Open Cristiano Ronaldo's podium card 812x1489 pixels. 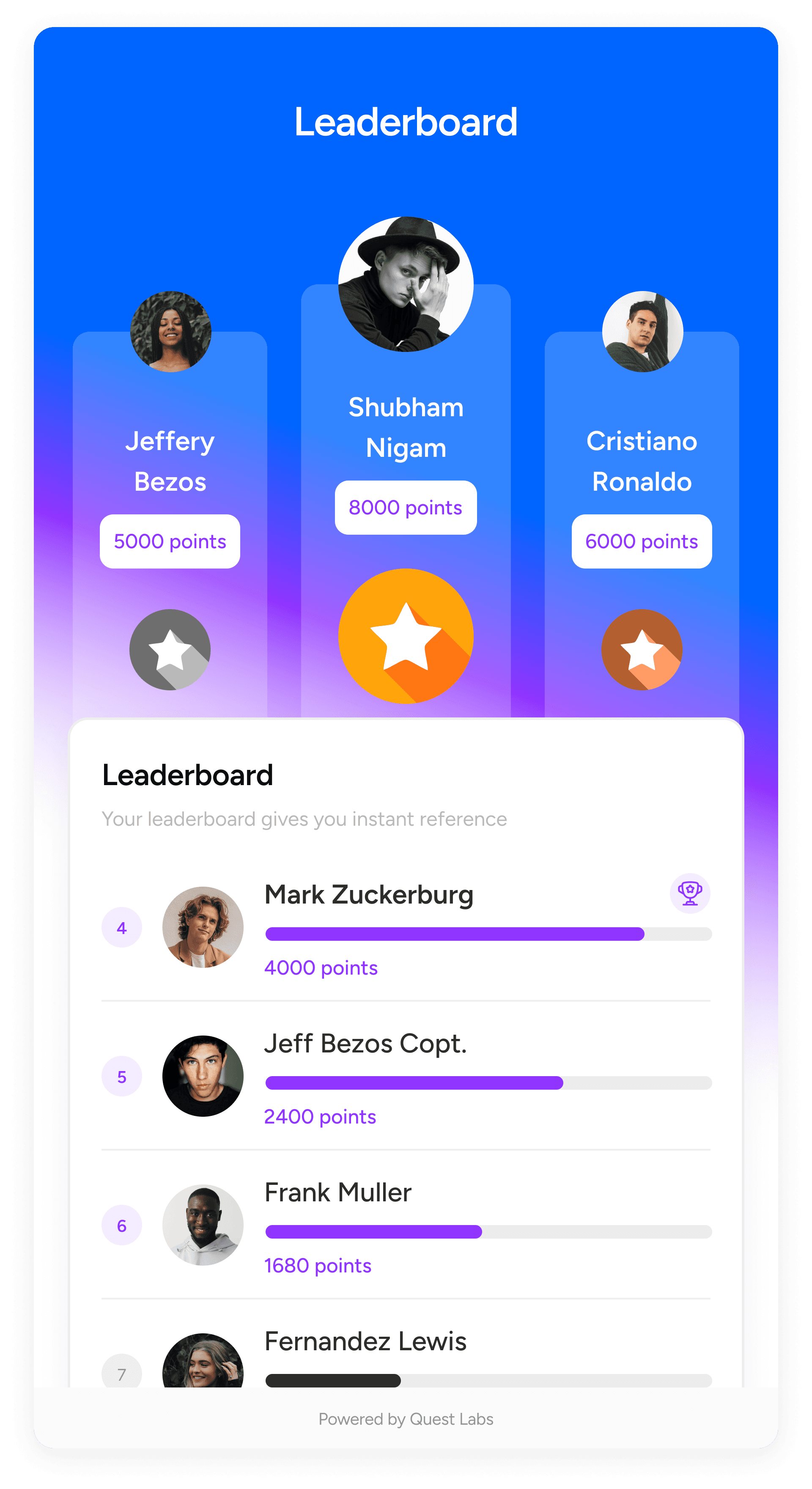tap(642, 462)
